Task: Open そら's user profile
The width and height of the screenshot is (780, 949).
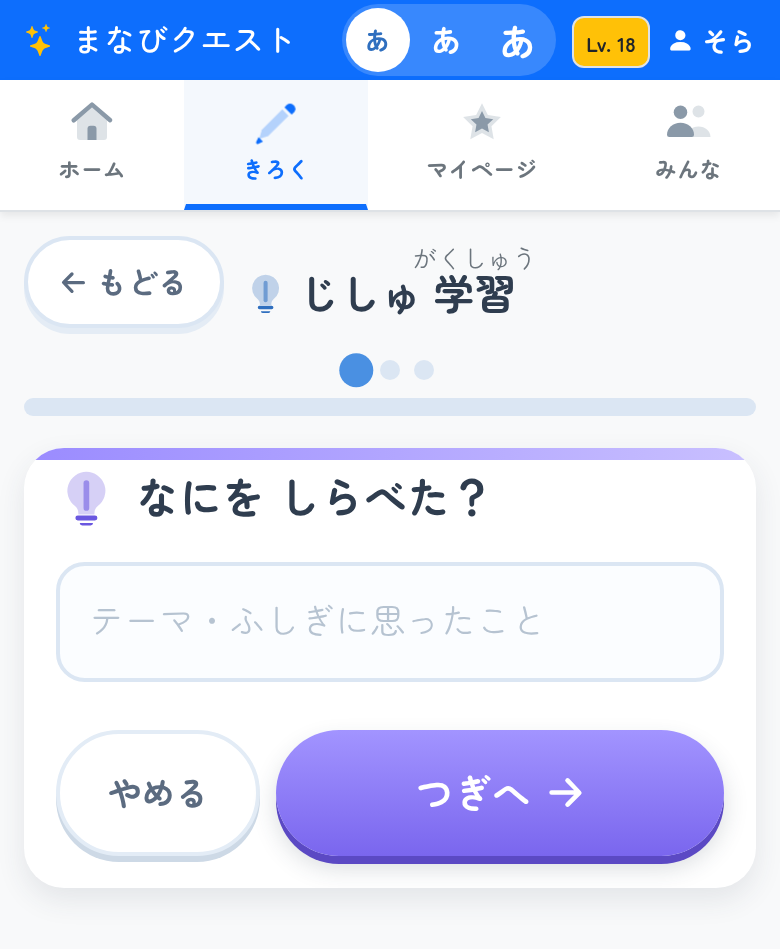Action: (712, 41)
